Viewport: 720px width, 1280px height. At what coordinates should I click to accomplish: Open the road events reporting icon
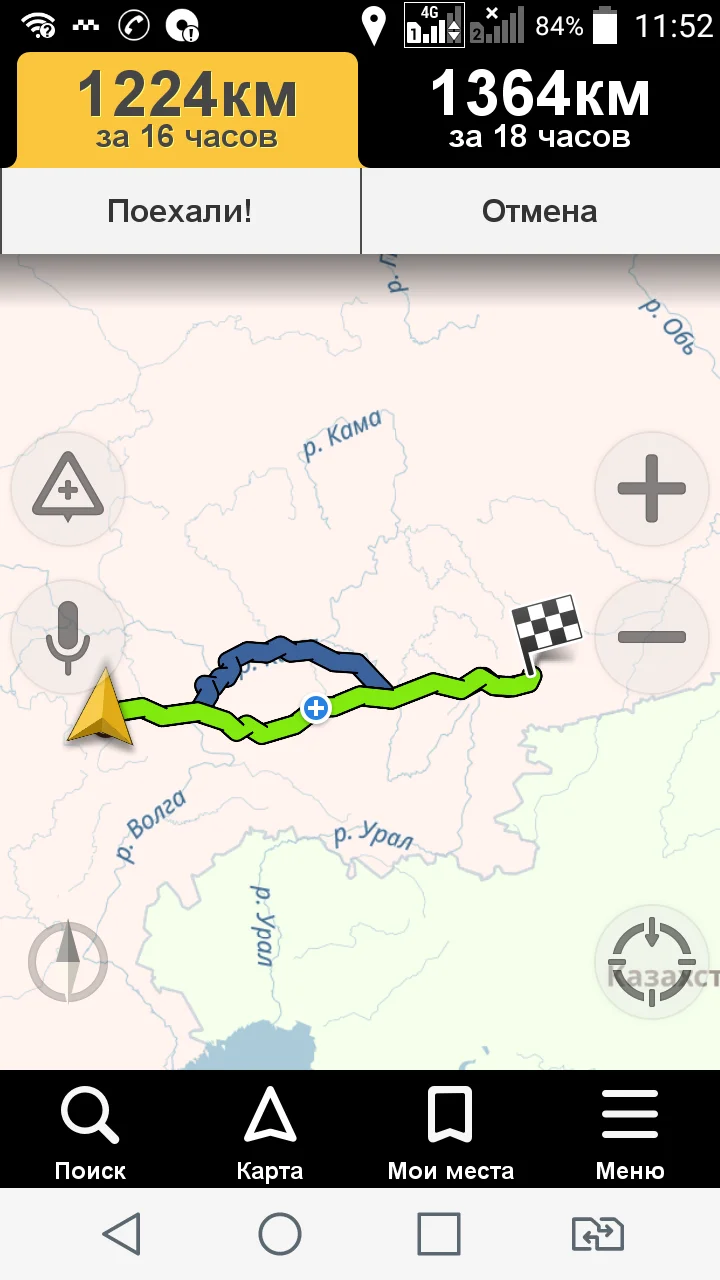point(67,489)
